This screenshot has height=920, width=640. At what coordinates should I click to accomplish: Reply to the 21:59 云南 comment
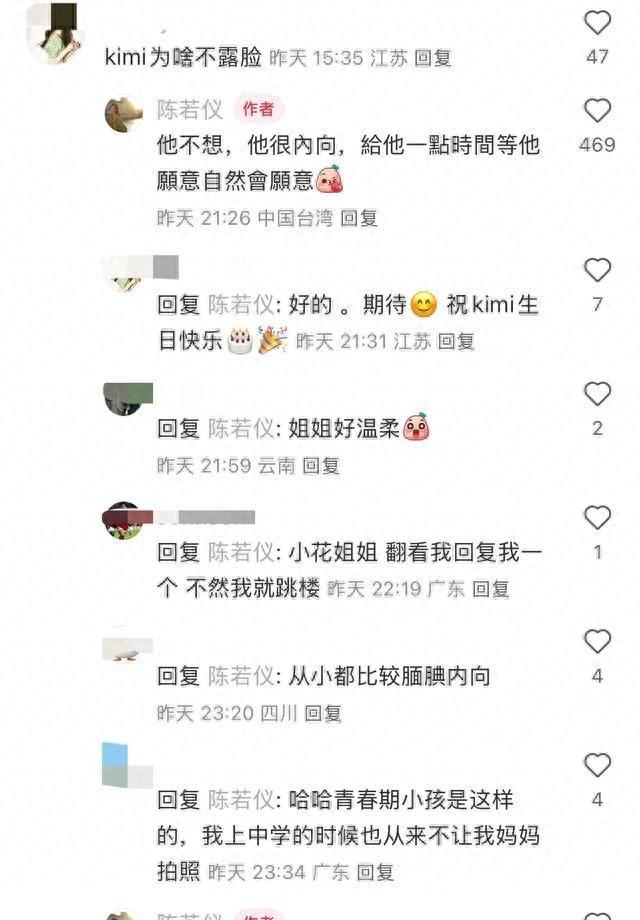coord(322,465)
